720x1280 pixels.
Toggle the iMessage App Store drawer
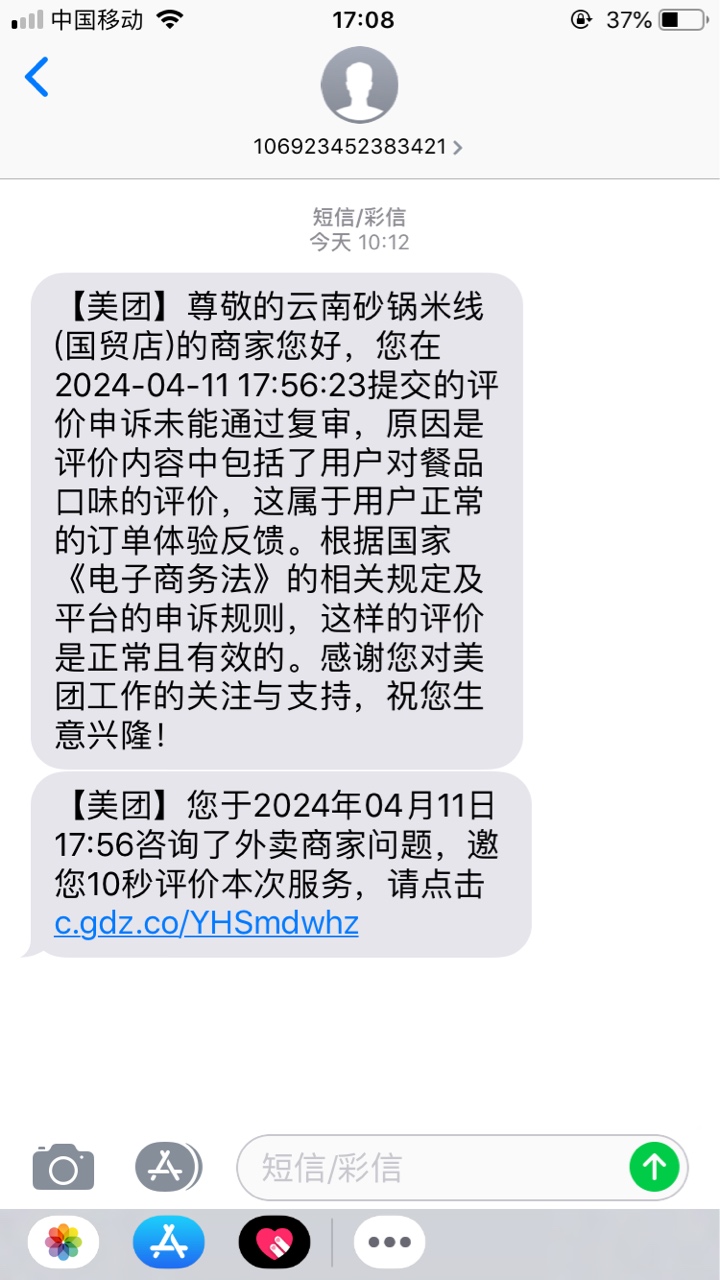(x=168, y=1166)
